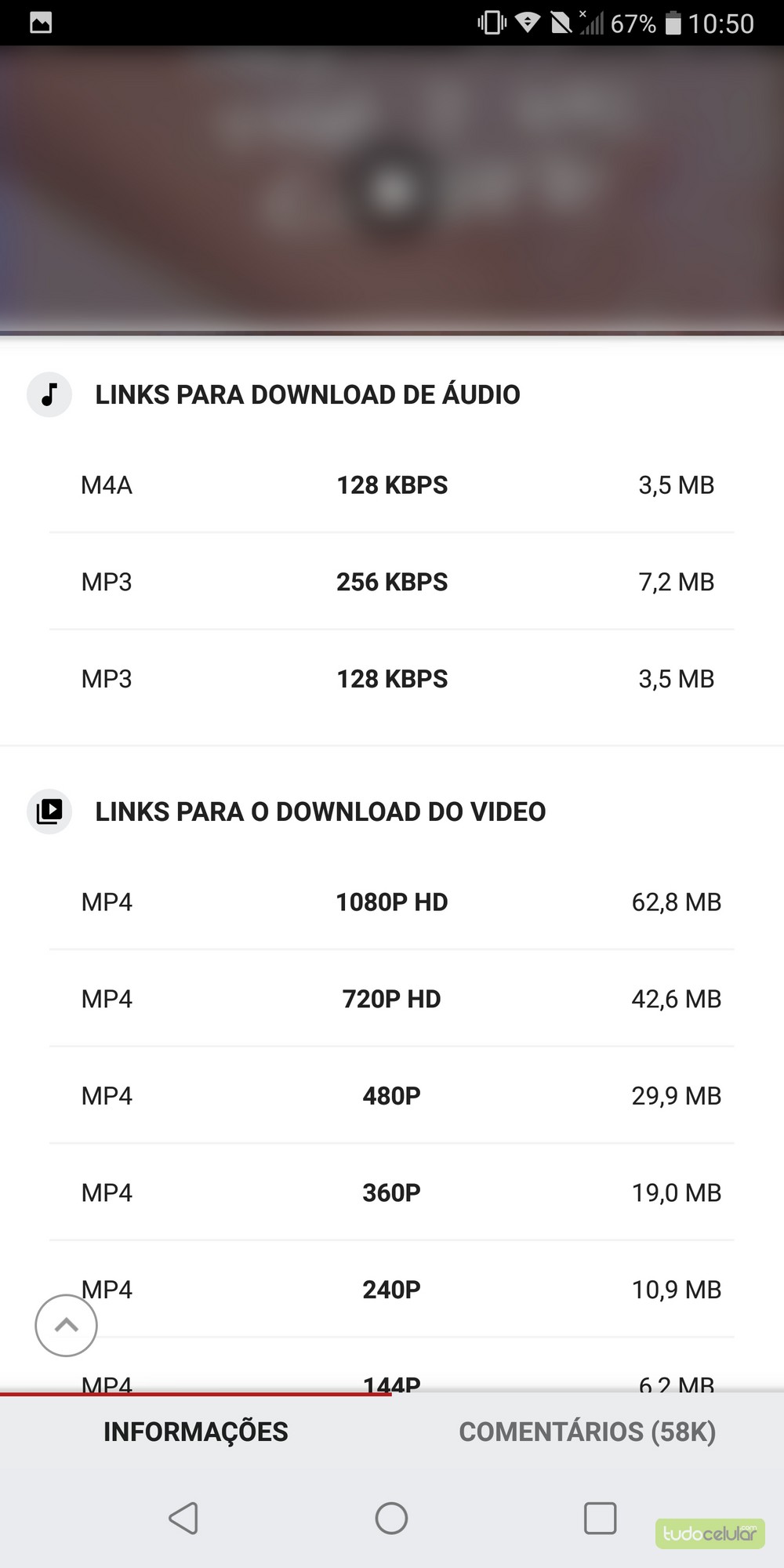
Task: Download the MP4 1080P HD video
Action: (x=392, y=902)
